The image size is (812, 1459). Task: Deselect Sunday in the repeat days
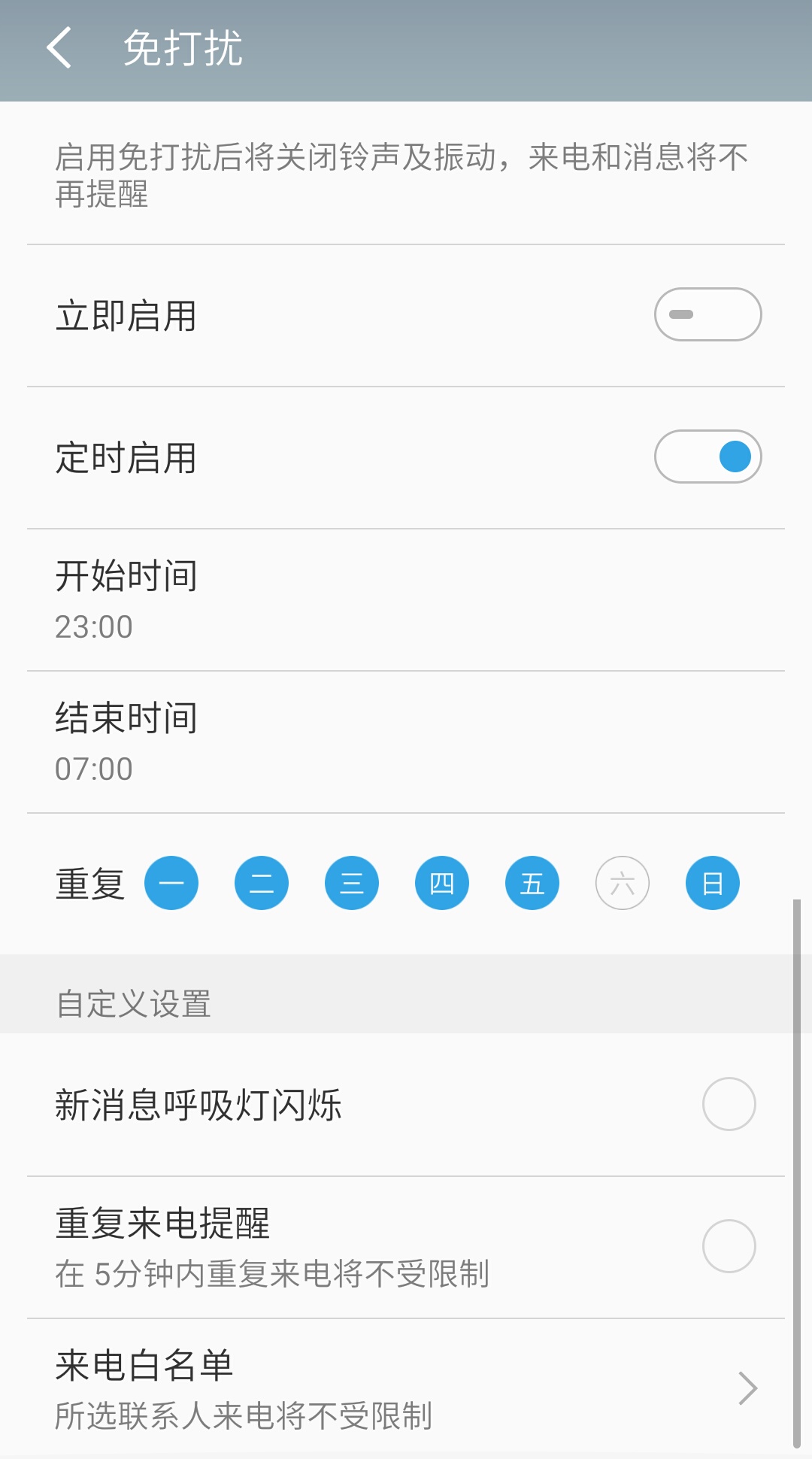coord(713,882)
